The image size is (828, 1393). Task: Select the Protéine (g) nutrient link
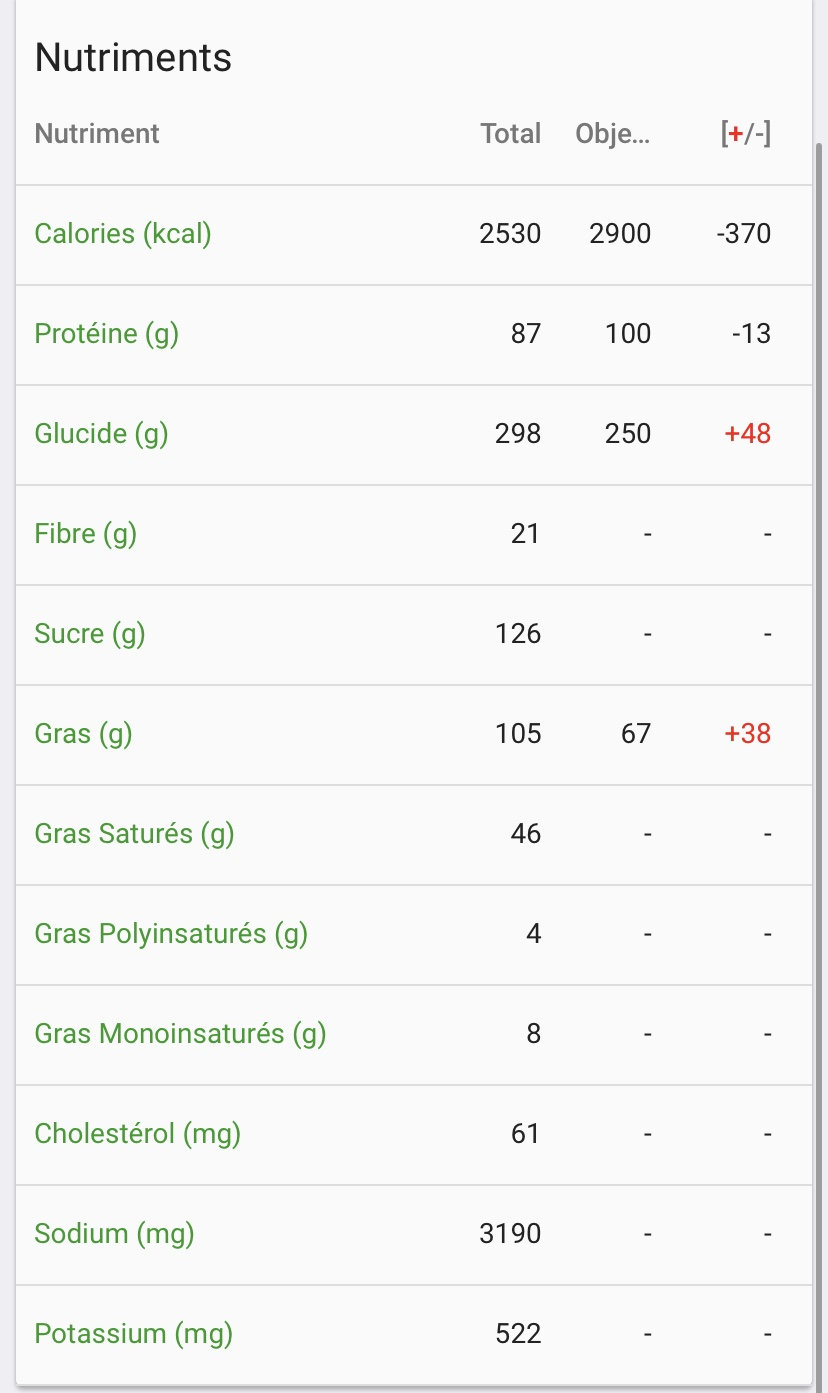107,334
